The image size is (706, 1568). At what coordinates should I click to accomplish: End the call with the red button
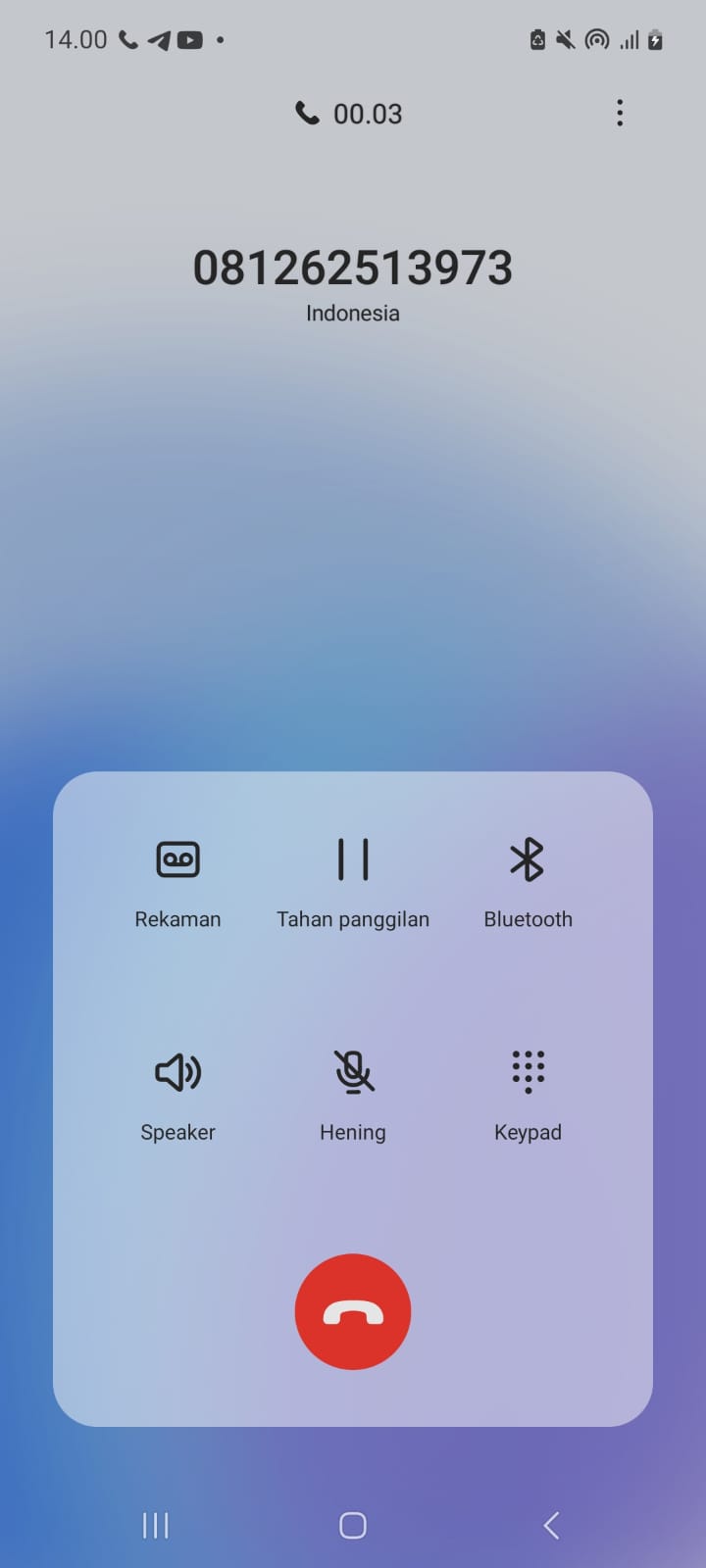click(353, 1311)
